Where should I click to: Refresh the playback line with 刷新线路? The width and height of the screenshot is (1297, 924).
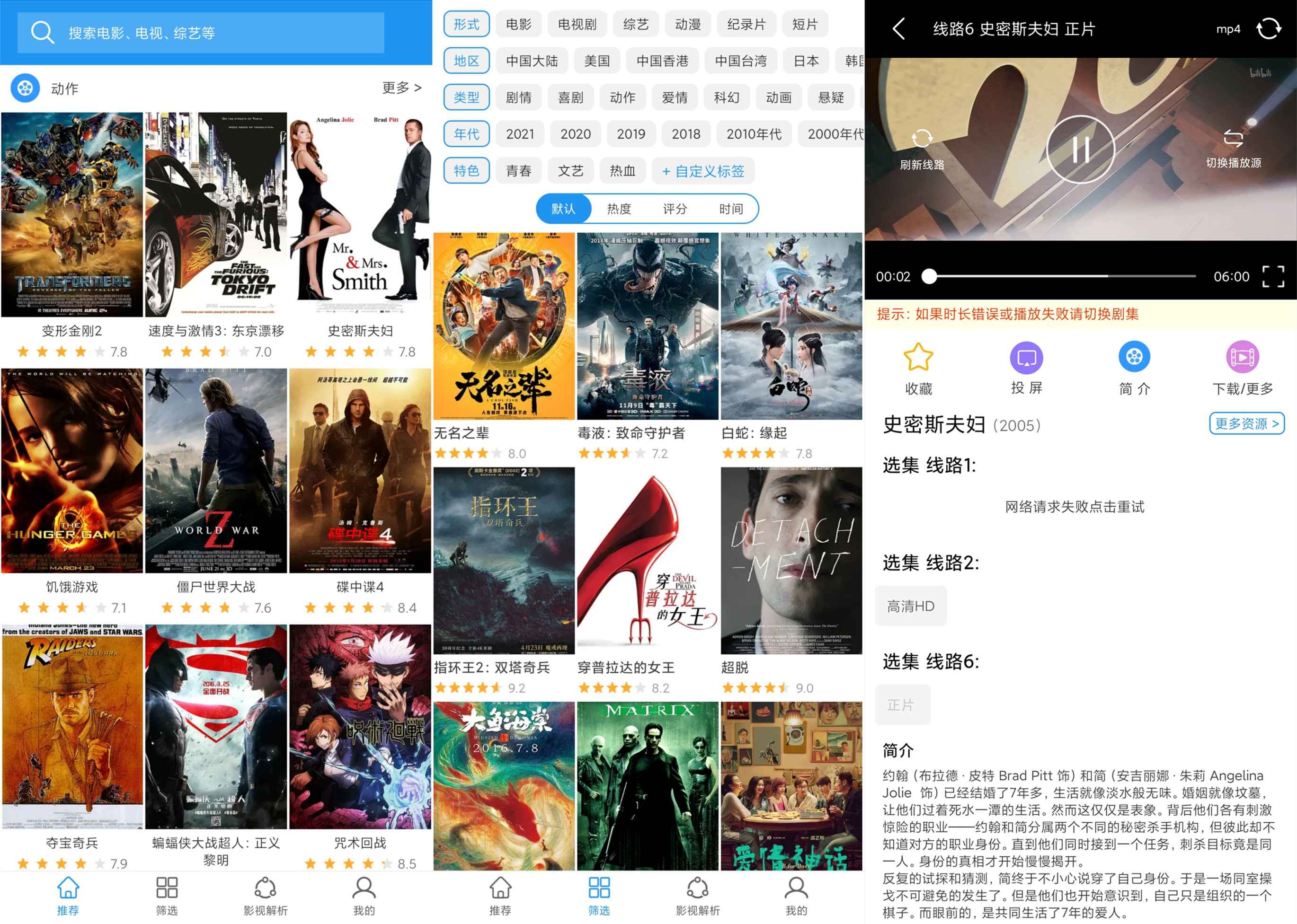pyautogui.click(x=921, y=149)
